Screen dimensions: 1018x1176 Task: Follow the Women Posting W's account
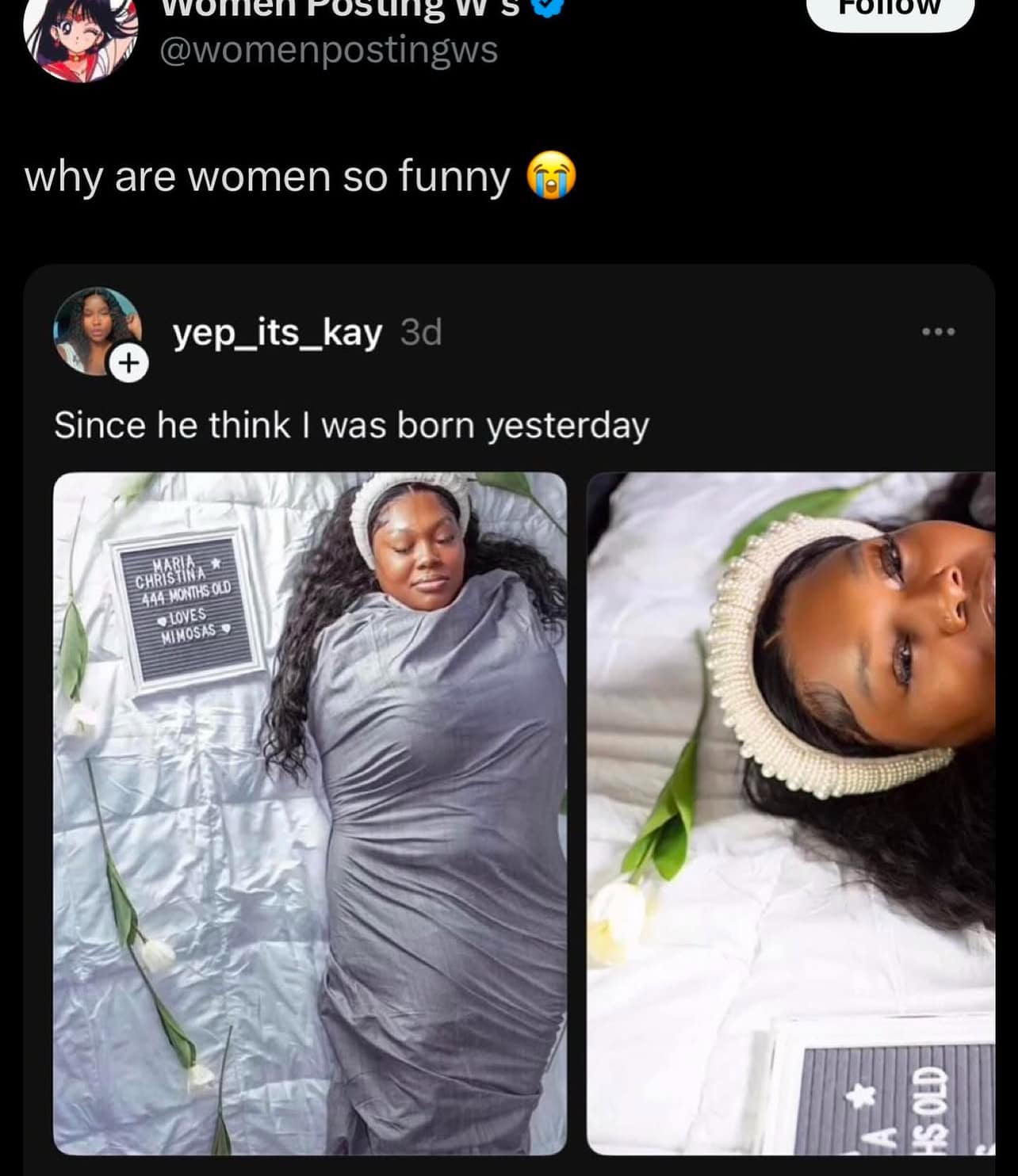click(x=889, y=10)
